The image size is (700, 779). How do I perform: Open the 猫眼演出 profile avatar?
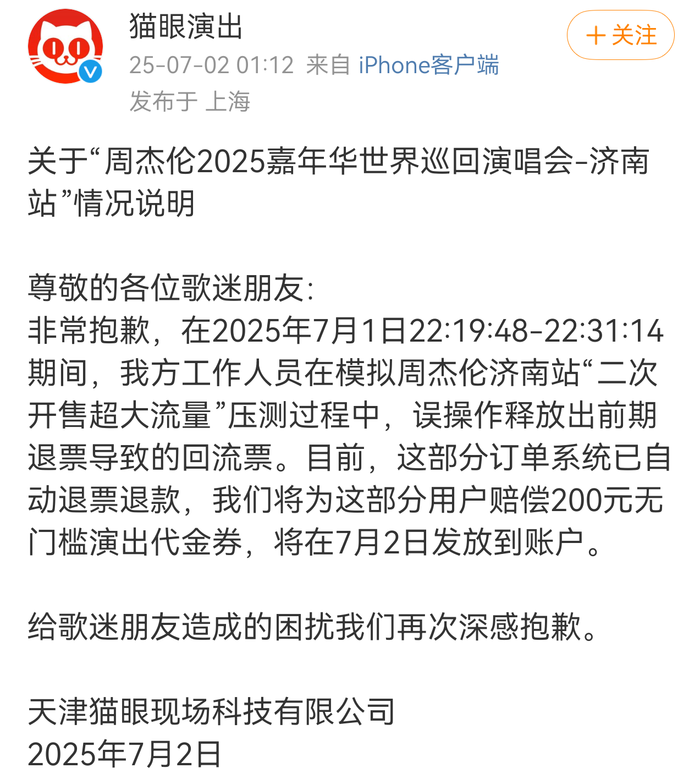(64, 46)
